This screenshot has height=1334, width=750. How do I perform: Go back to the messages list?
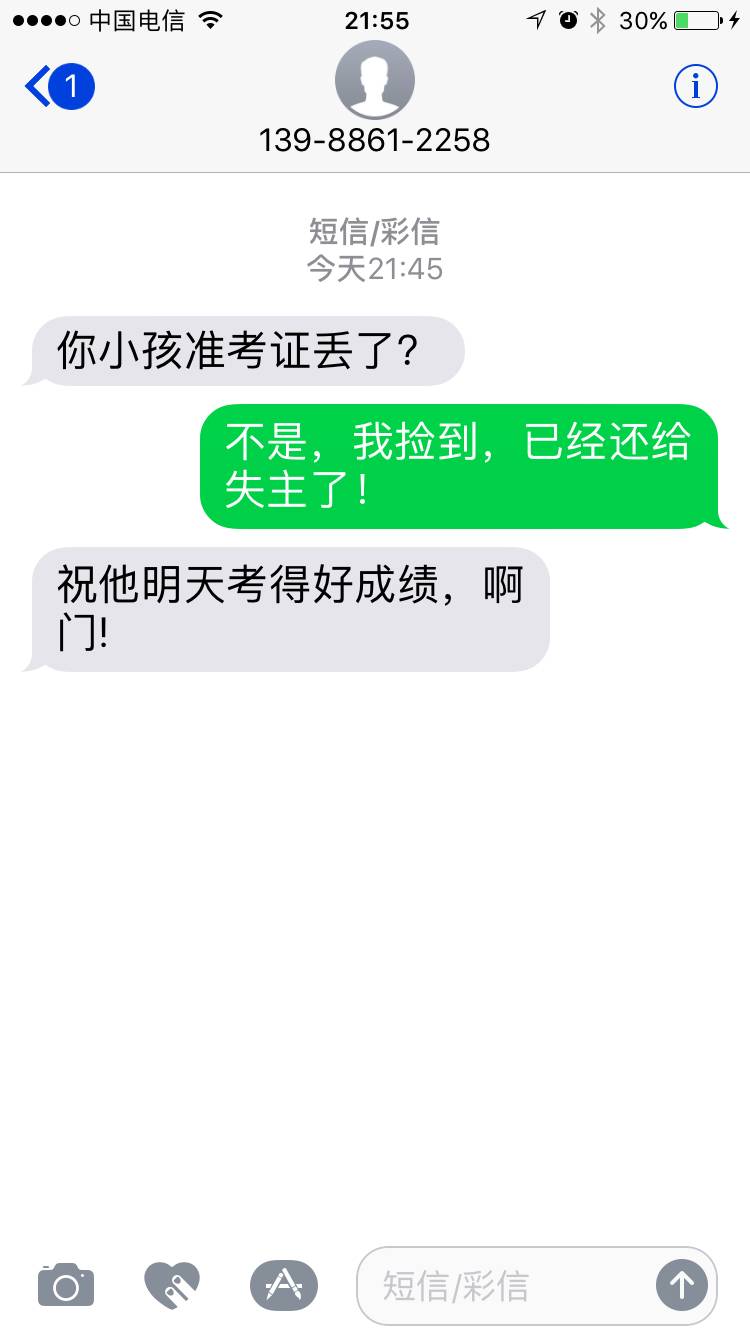point(58,88)
